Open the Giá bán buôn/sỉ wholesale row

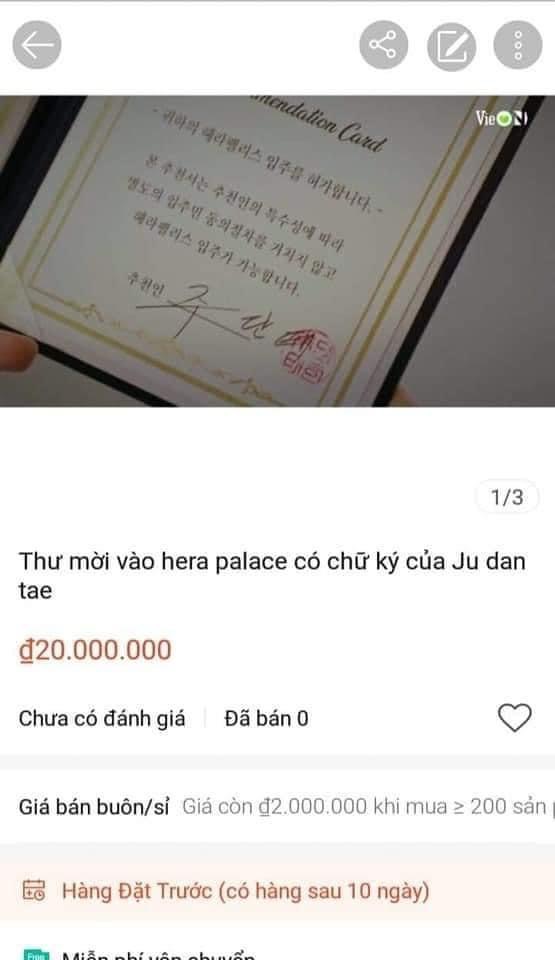coord(278,806)
